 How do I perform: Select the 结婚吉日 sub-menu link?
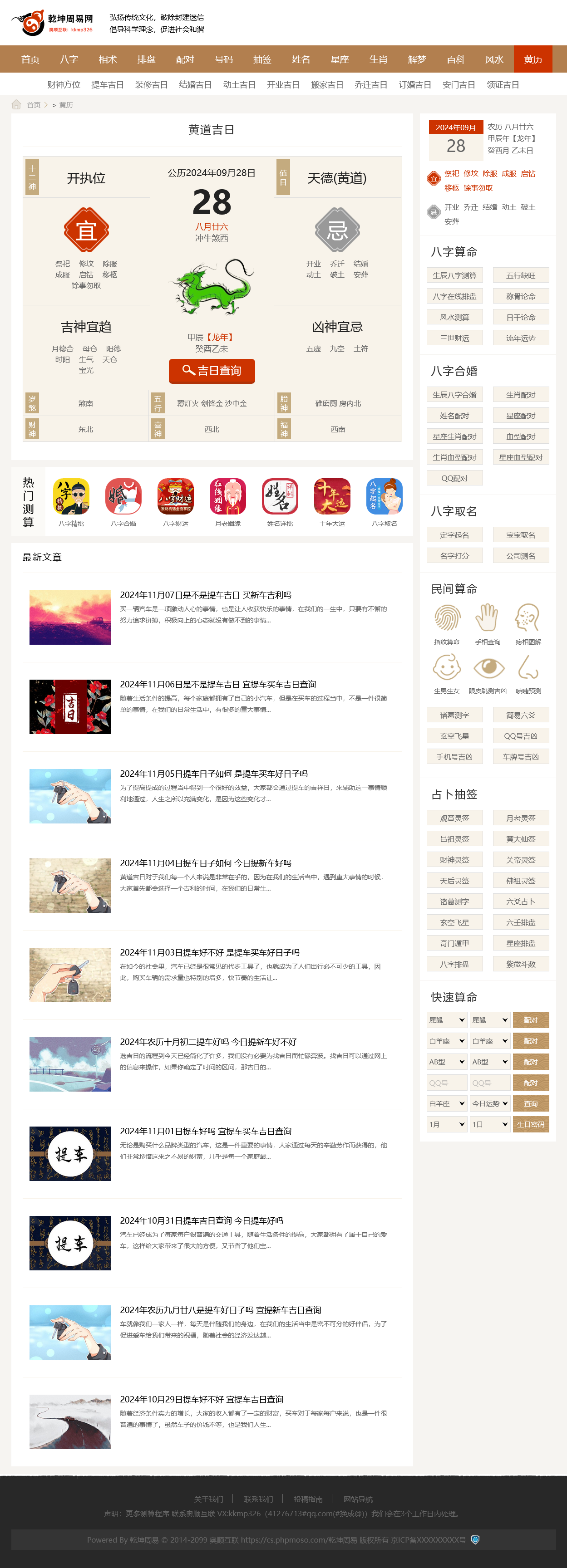pyautogui.click(x=195, y=84)
